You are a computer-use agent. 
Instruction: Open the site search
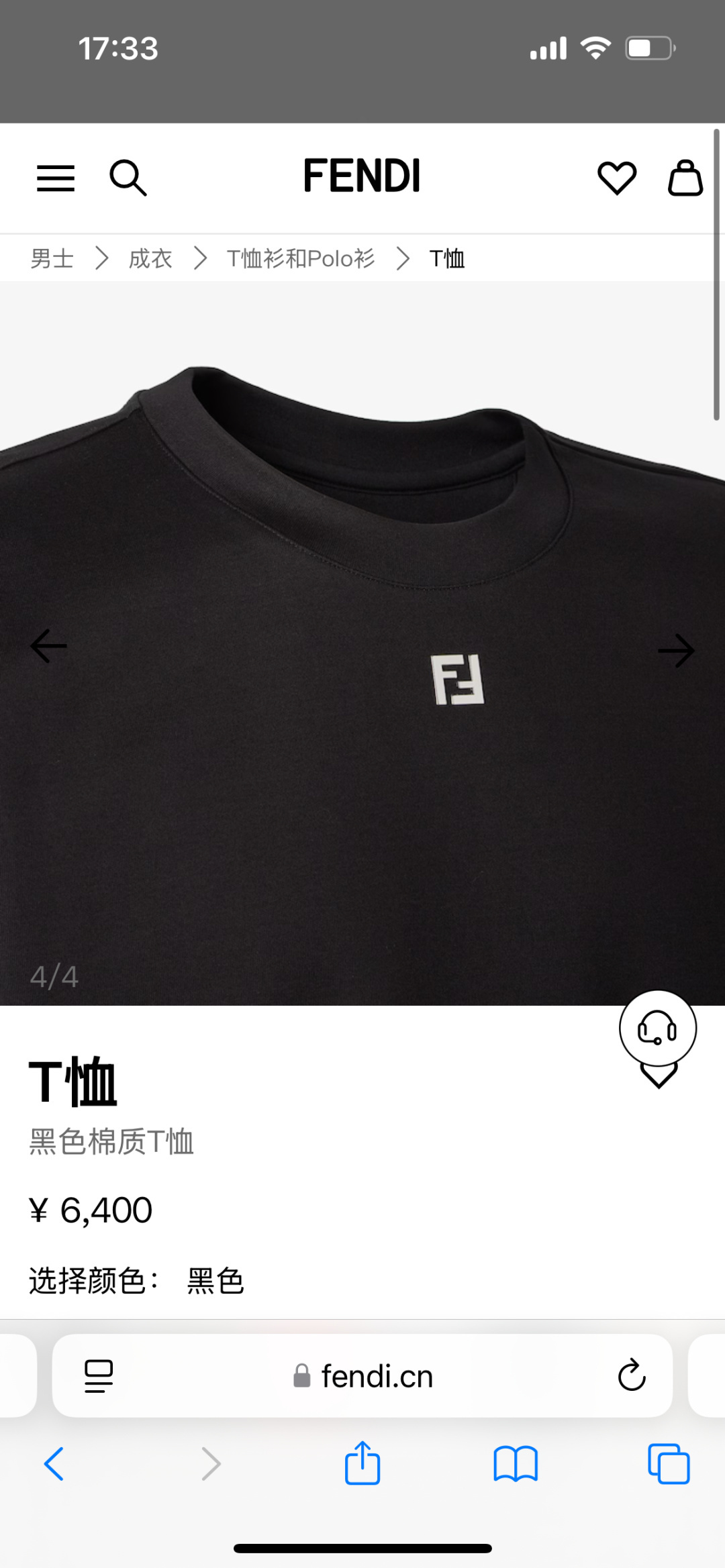tap(128, 178)
